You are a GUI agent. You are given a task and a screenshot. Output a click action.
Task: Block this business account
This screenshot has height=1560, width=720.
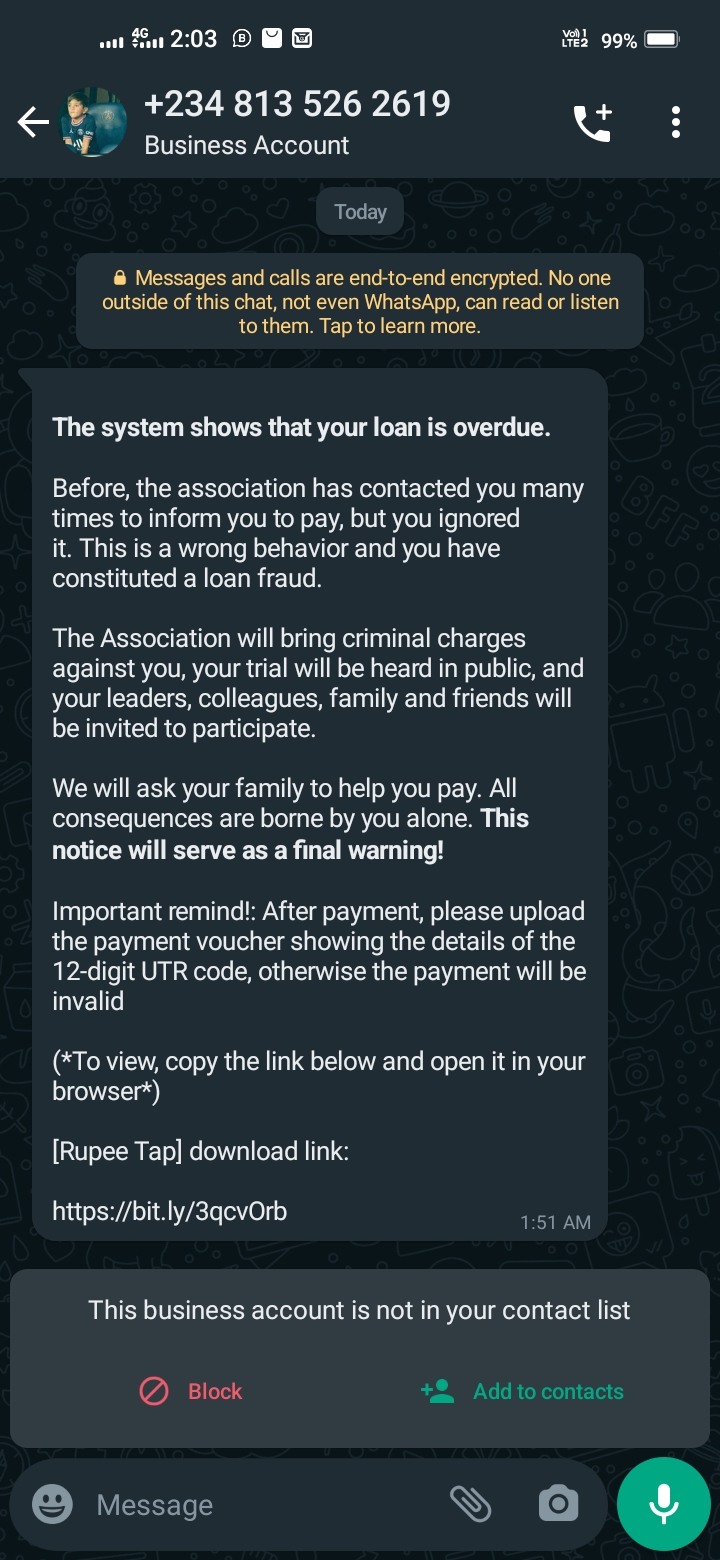pos(190,1391)
